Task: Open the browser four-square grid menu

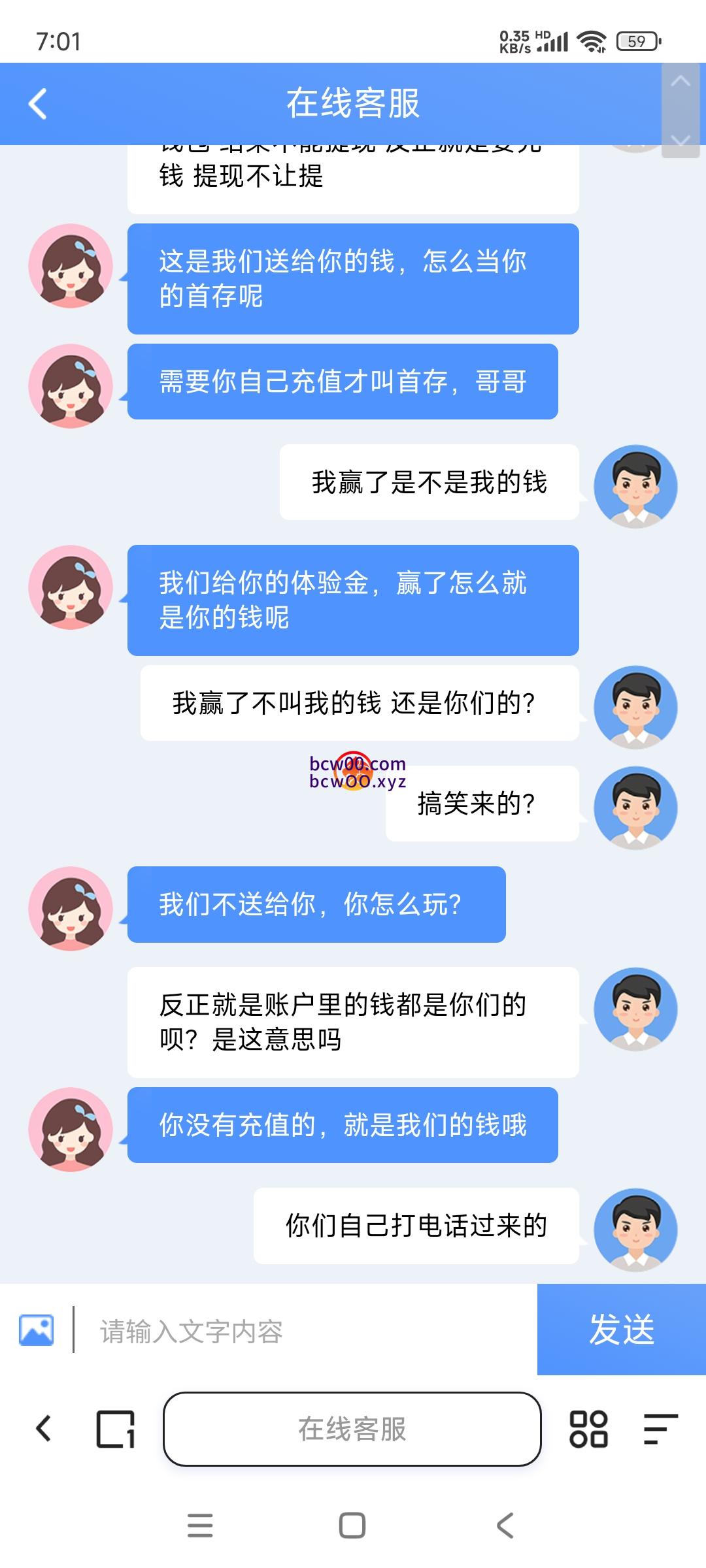Action: tap(588, 1429)
